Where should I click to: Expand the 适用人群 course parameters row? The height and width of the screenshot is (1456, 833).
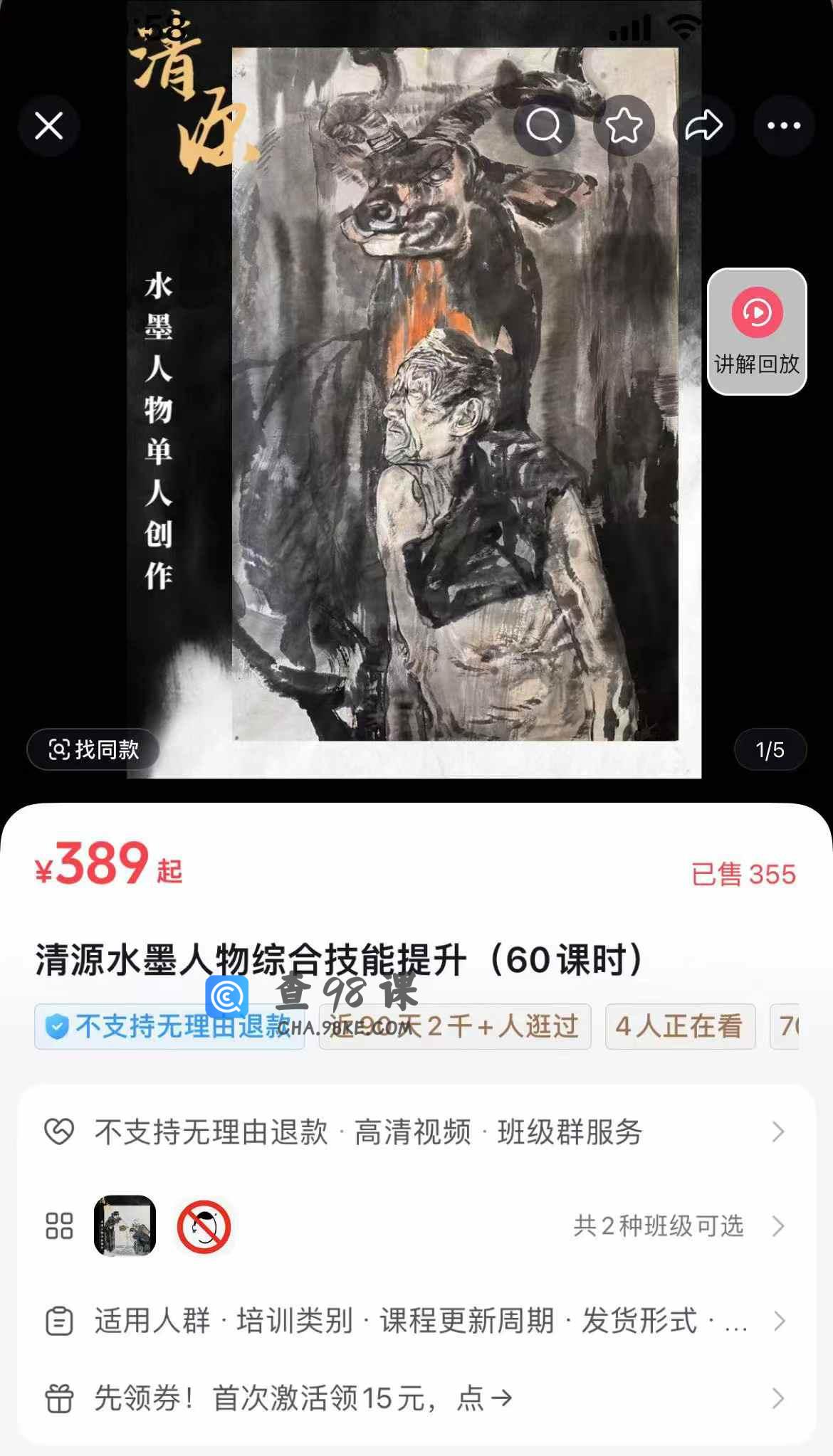click(x=416, y=1321)
